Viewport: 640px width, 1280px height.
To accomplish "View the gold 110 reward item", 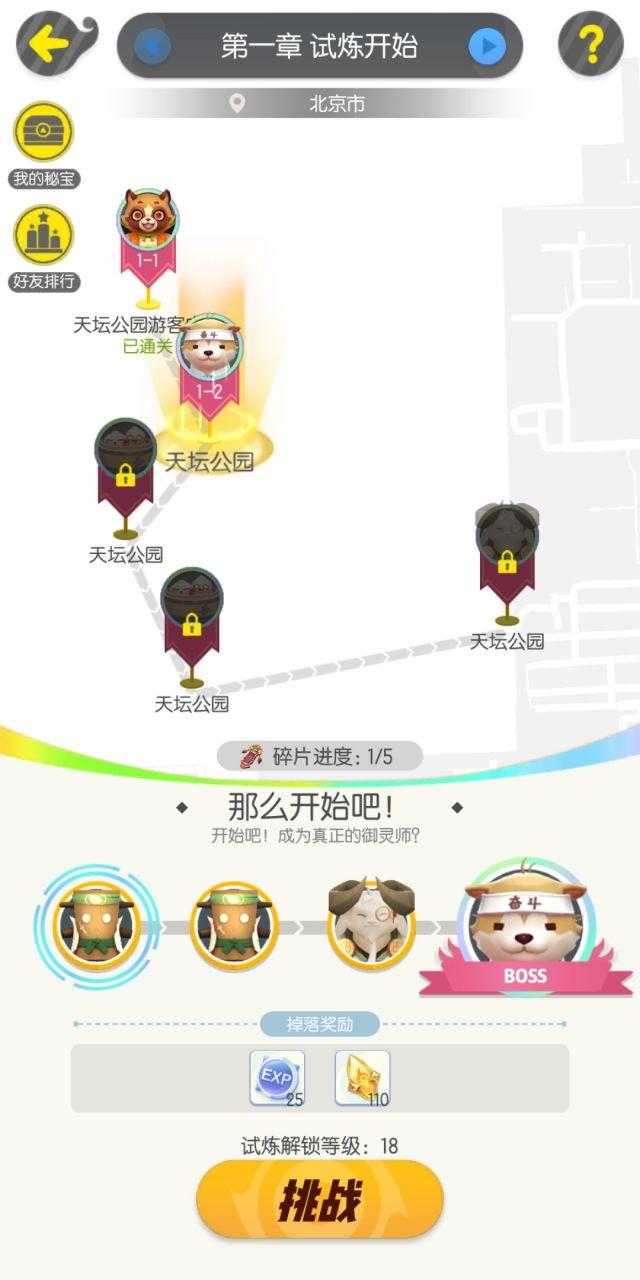I will 362,1077.
